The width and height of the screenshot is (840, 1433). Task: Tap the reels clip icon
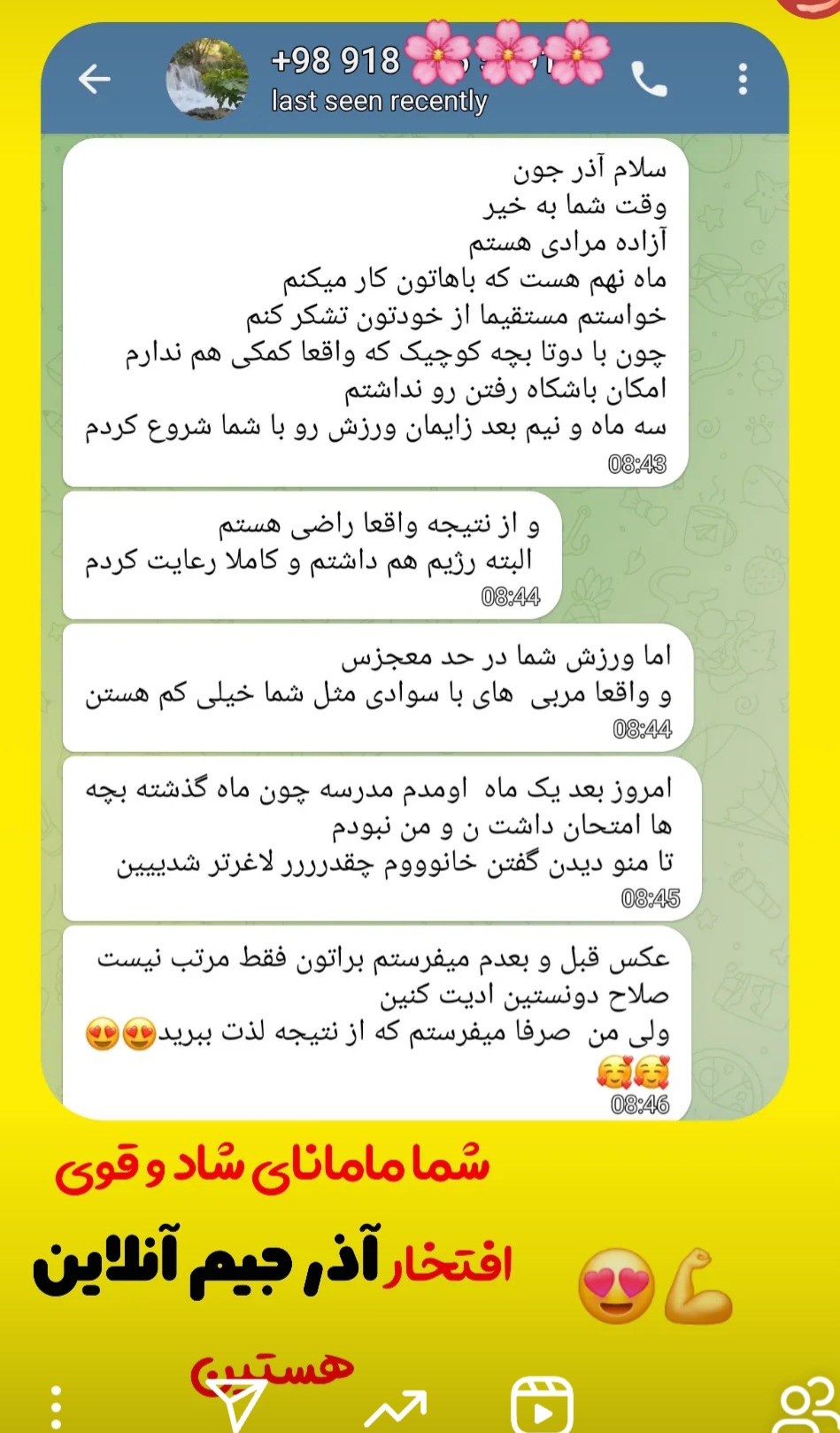(x=542, y=1406)
